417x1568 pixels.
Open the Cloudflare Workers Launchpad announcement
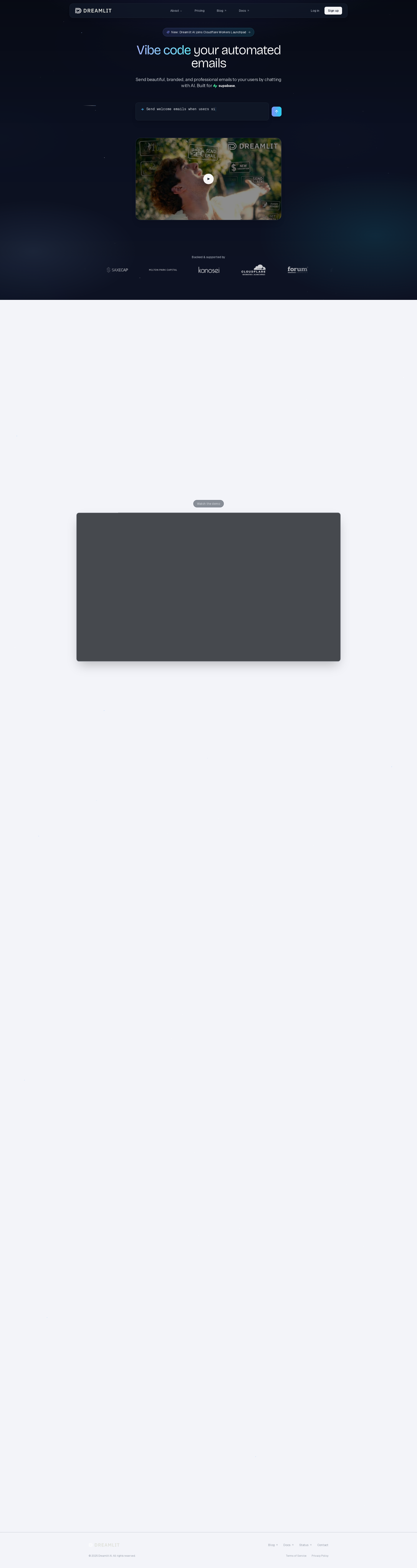pos(208,32)
